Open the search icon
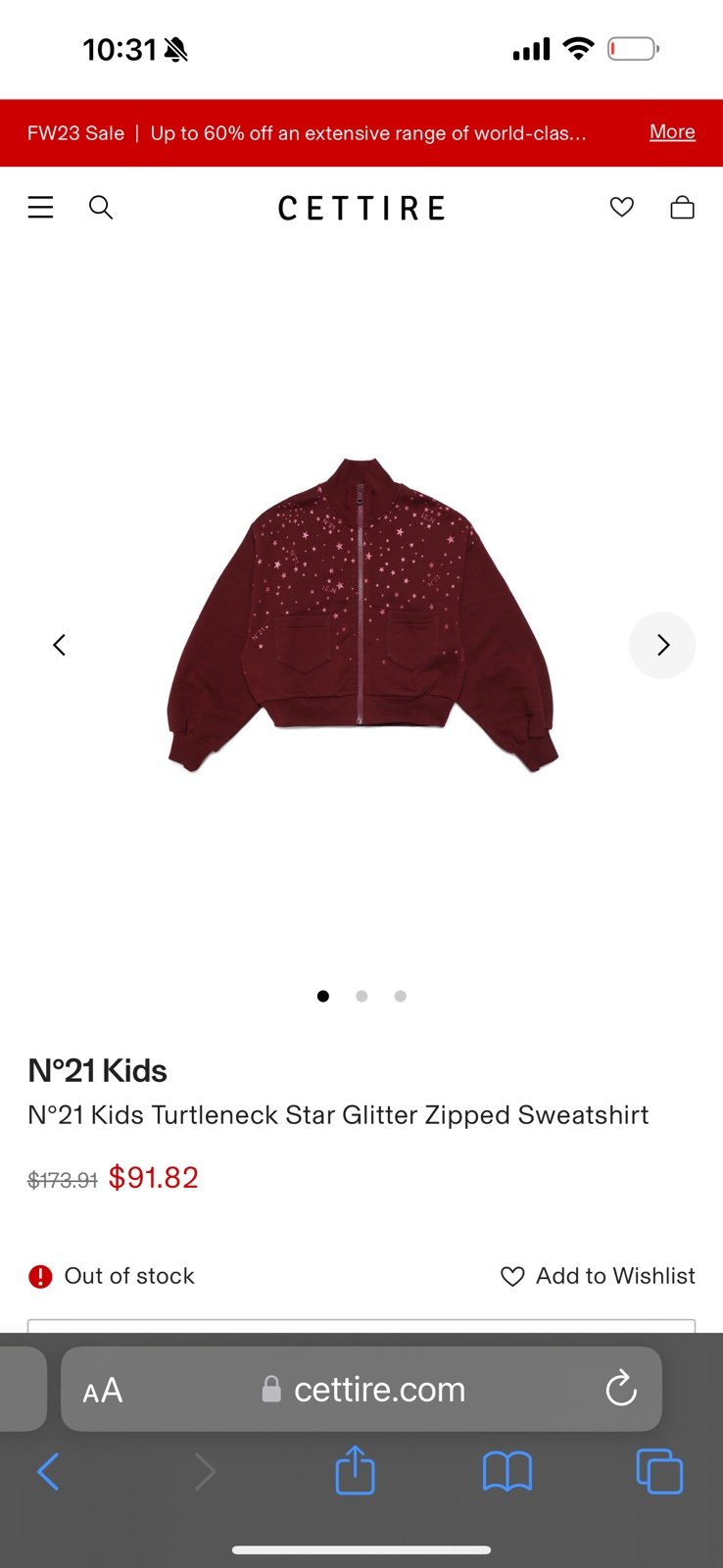 coord(101,207)
